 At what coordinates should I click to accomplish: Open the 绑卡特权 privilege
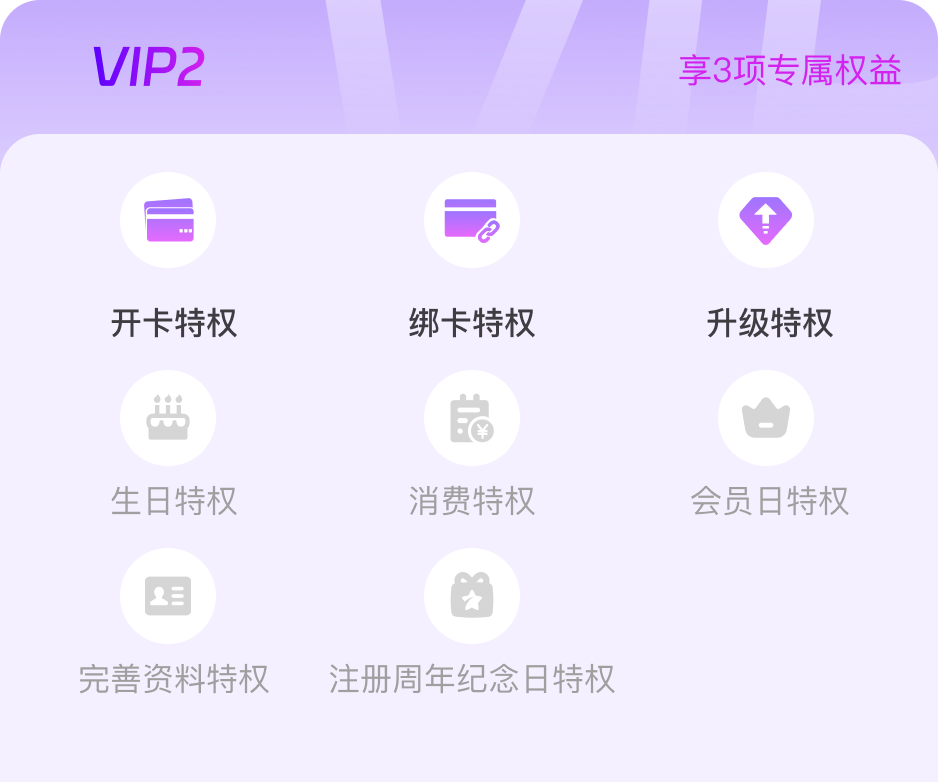click(x=472, y=220)
